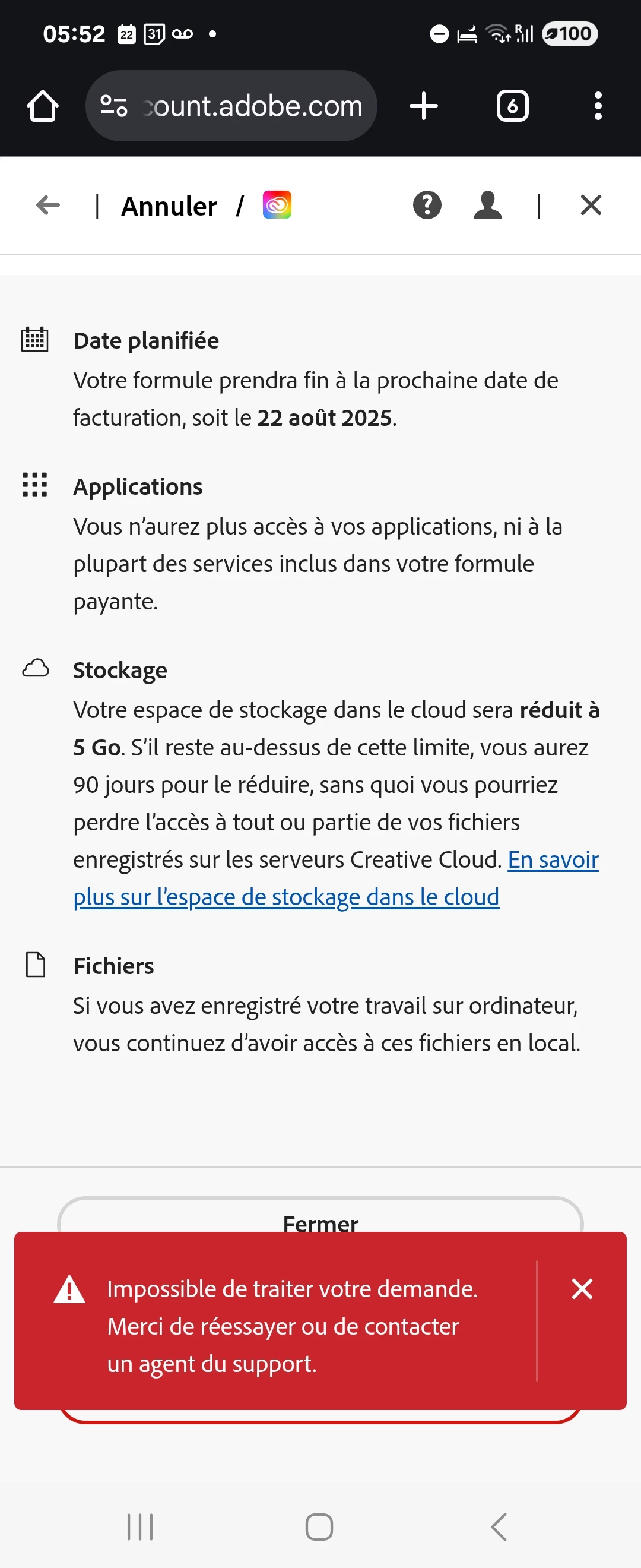This screenshot has width=641, height=1568.
Task: Open the account profile icon
Action: click(x=487, y=205)
